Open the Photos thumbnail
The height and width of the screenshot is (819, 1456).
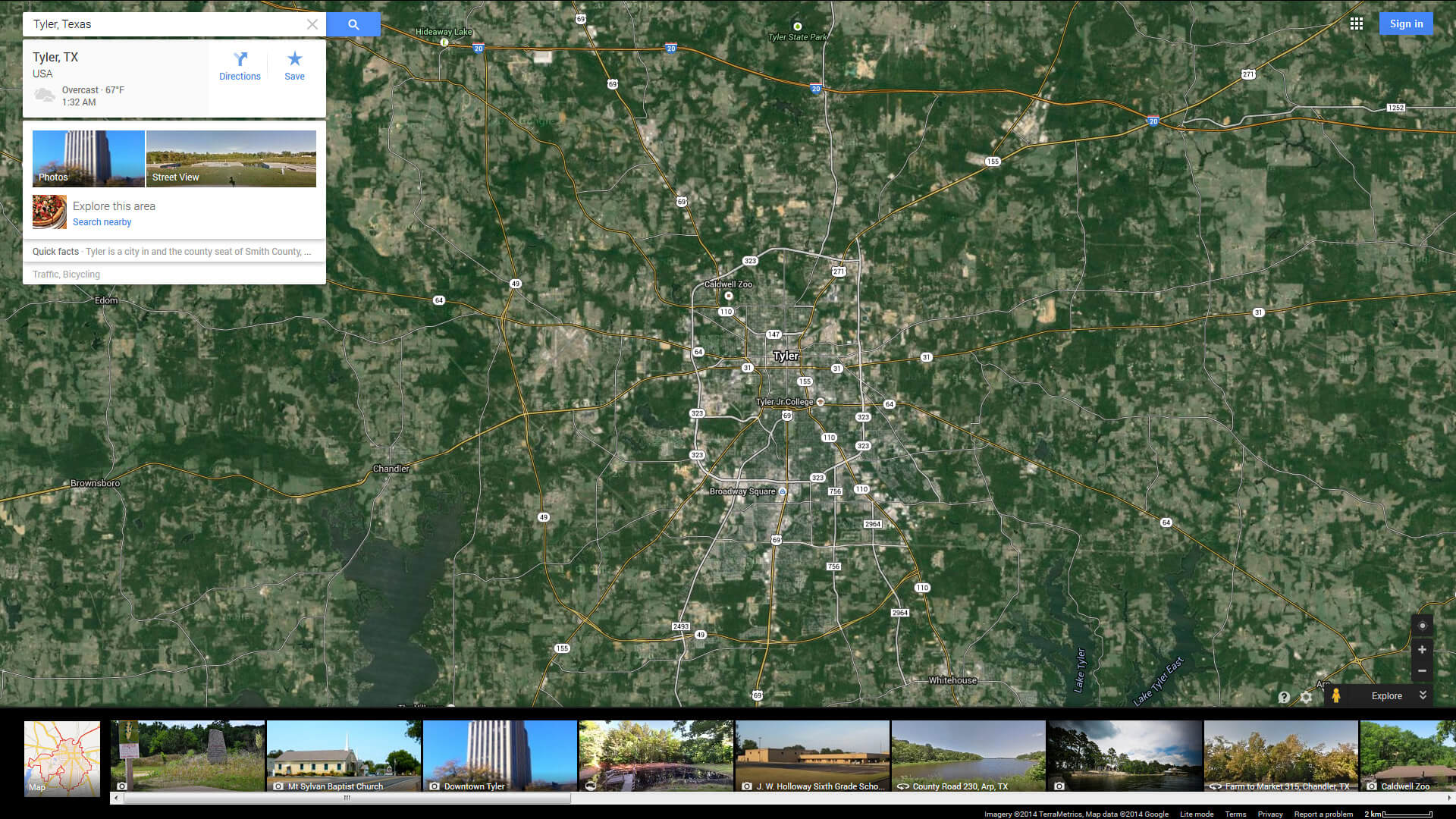[x=88, y=158]
